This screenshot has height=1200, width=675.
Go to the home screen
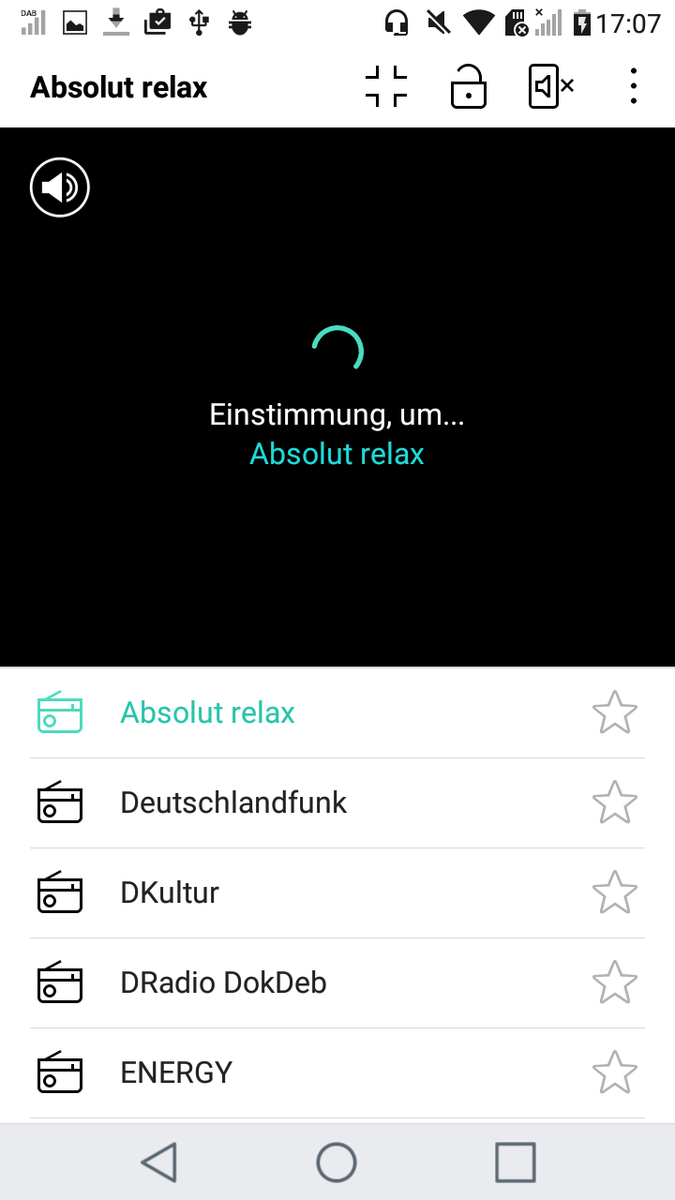[x=337, y=1162]
